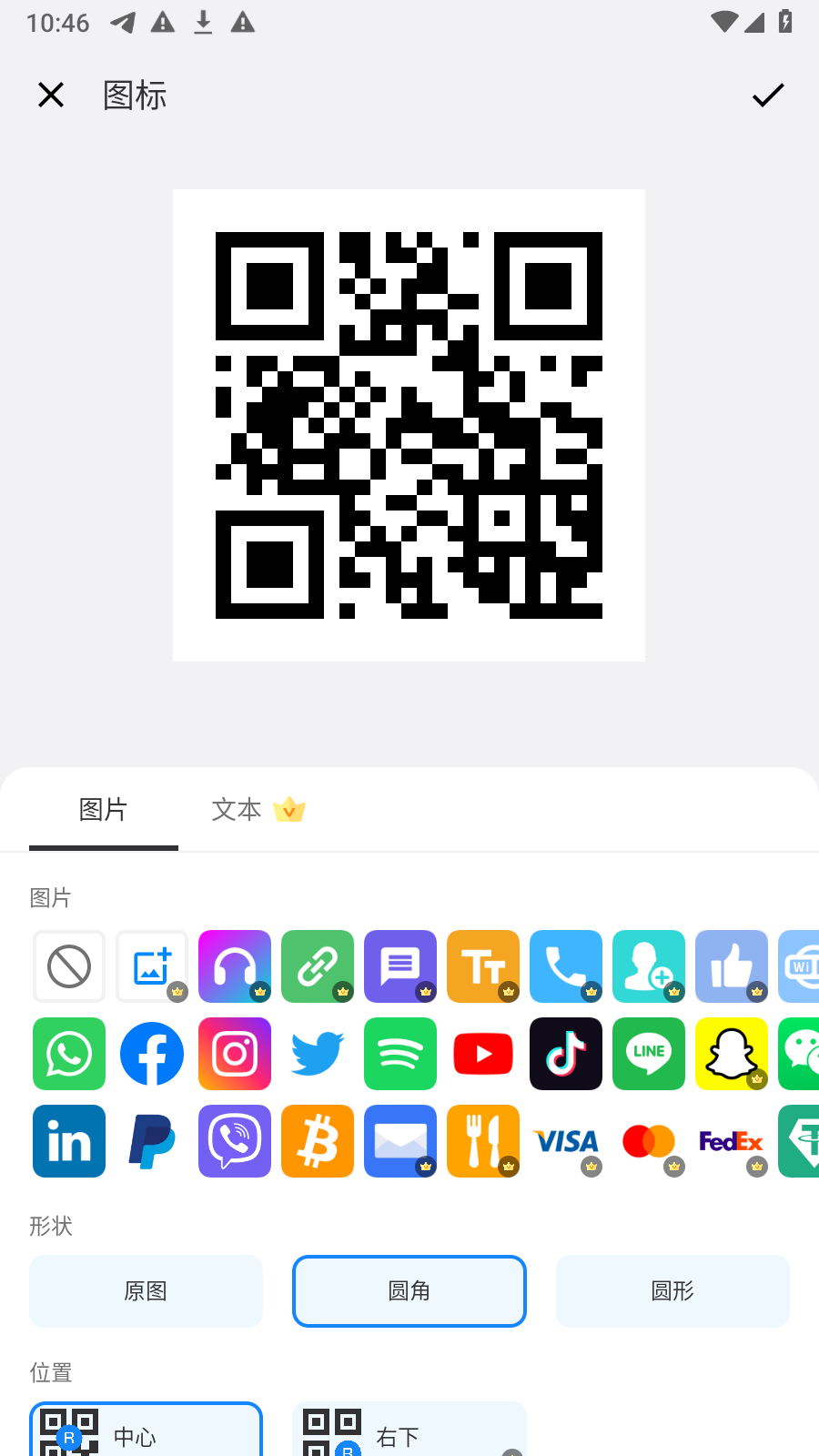
Task: Choose the Bitcoin icon
Action: click(x=318, y=1141)
